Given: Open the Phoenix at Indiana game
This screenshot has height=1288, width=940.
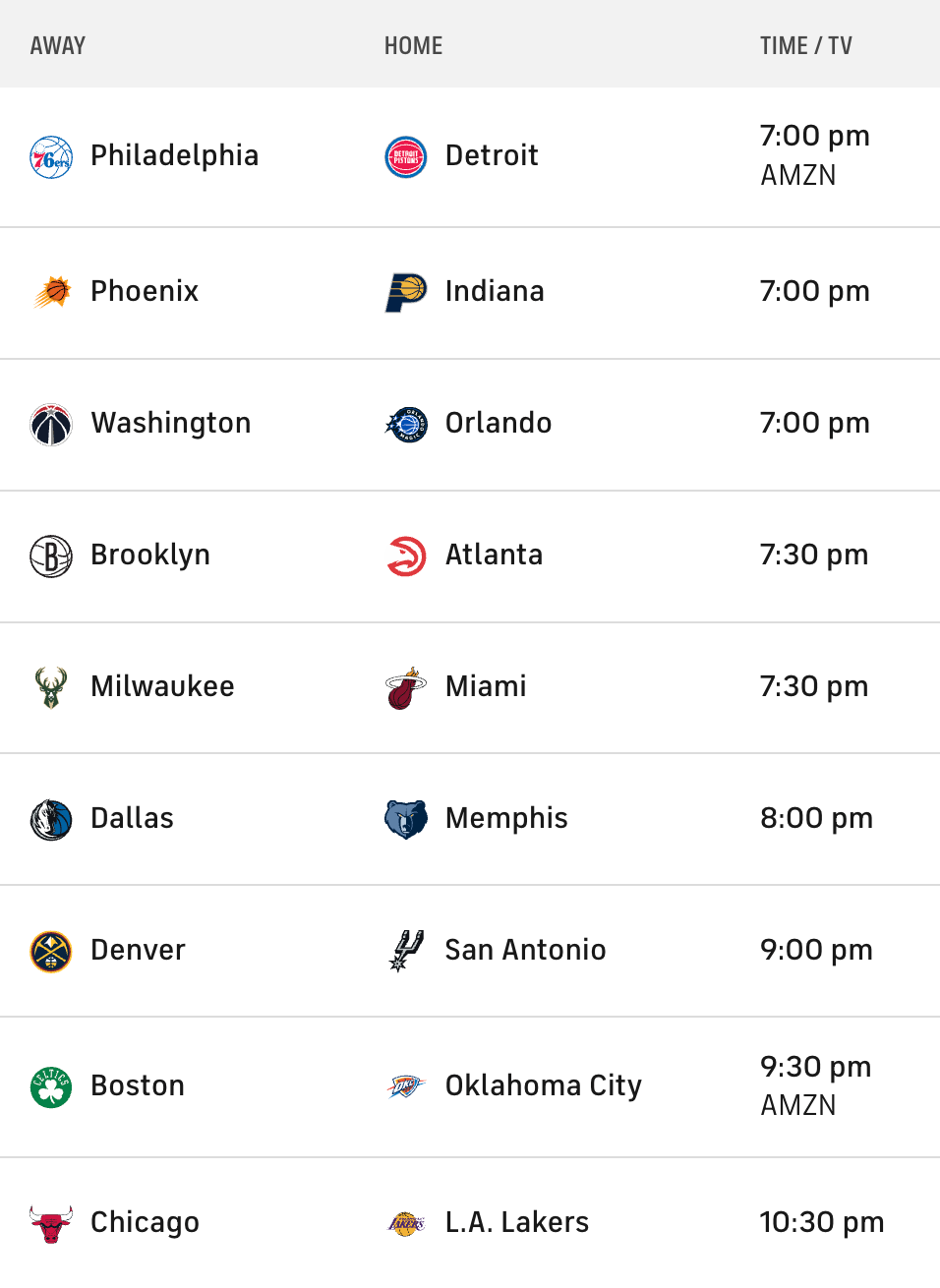Looking at the screenshot, I should coord(470,292).
